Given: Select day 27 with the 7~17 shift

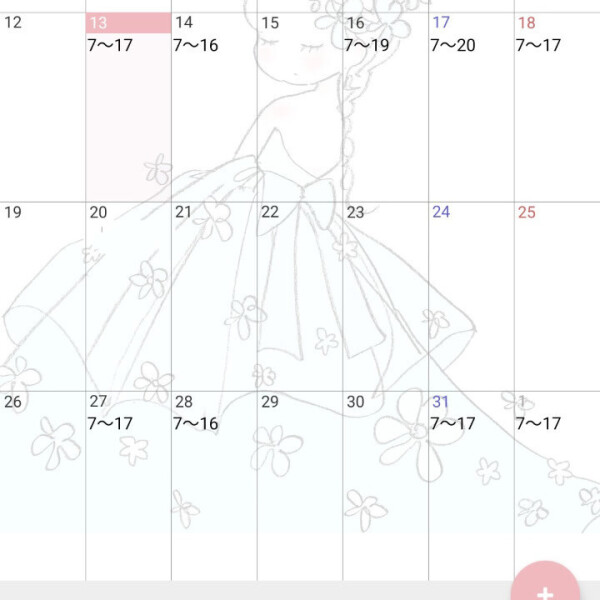Looking at the screenshot, I should pos(128,485).
